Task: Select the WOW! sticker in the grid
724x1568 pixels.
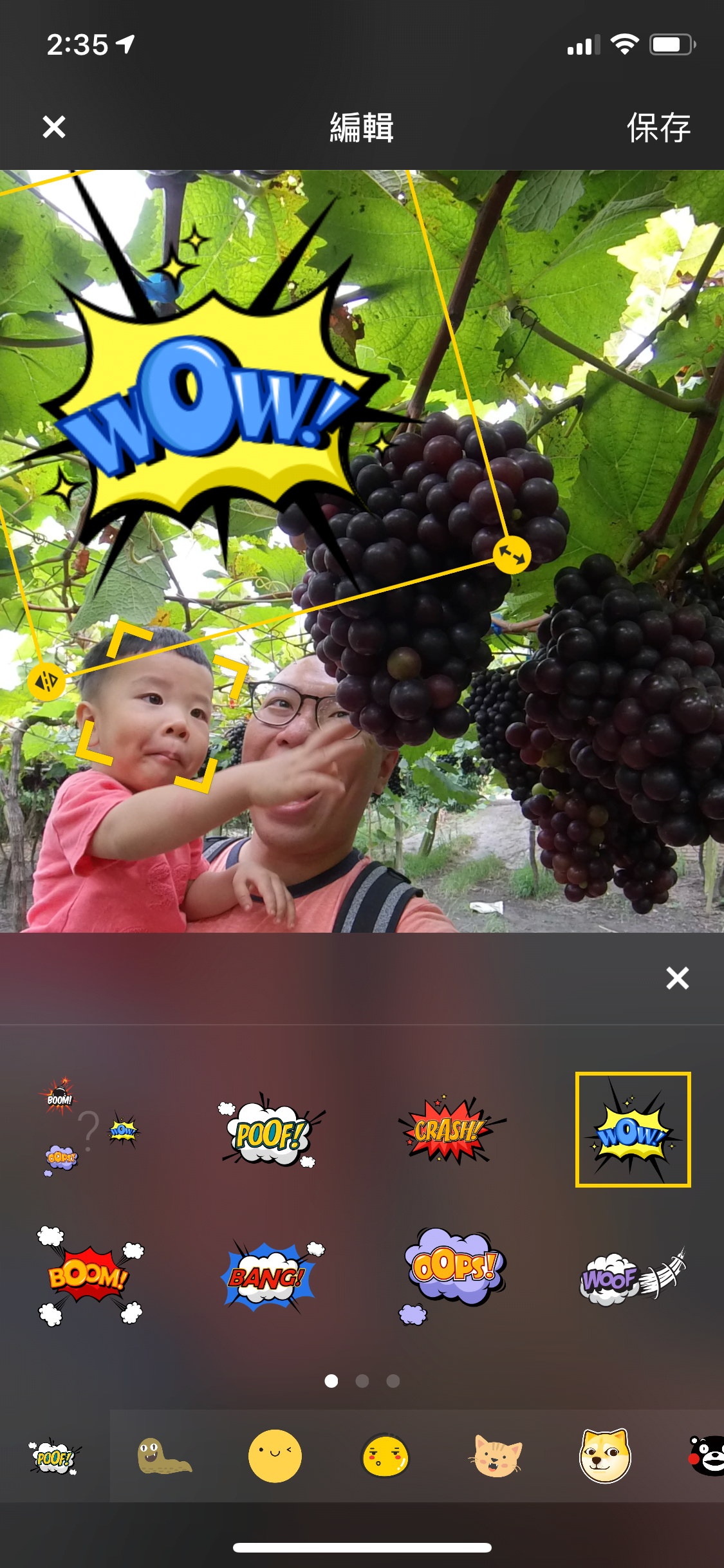Action: pos(633,1130)
